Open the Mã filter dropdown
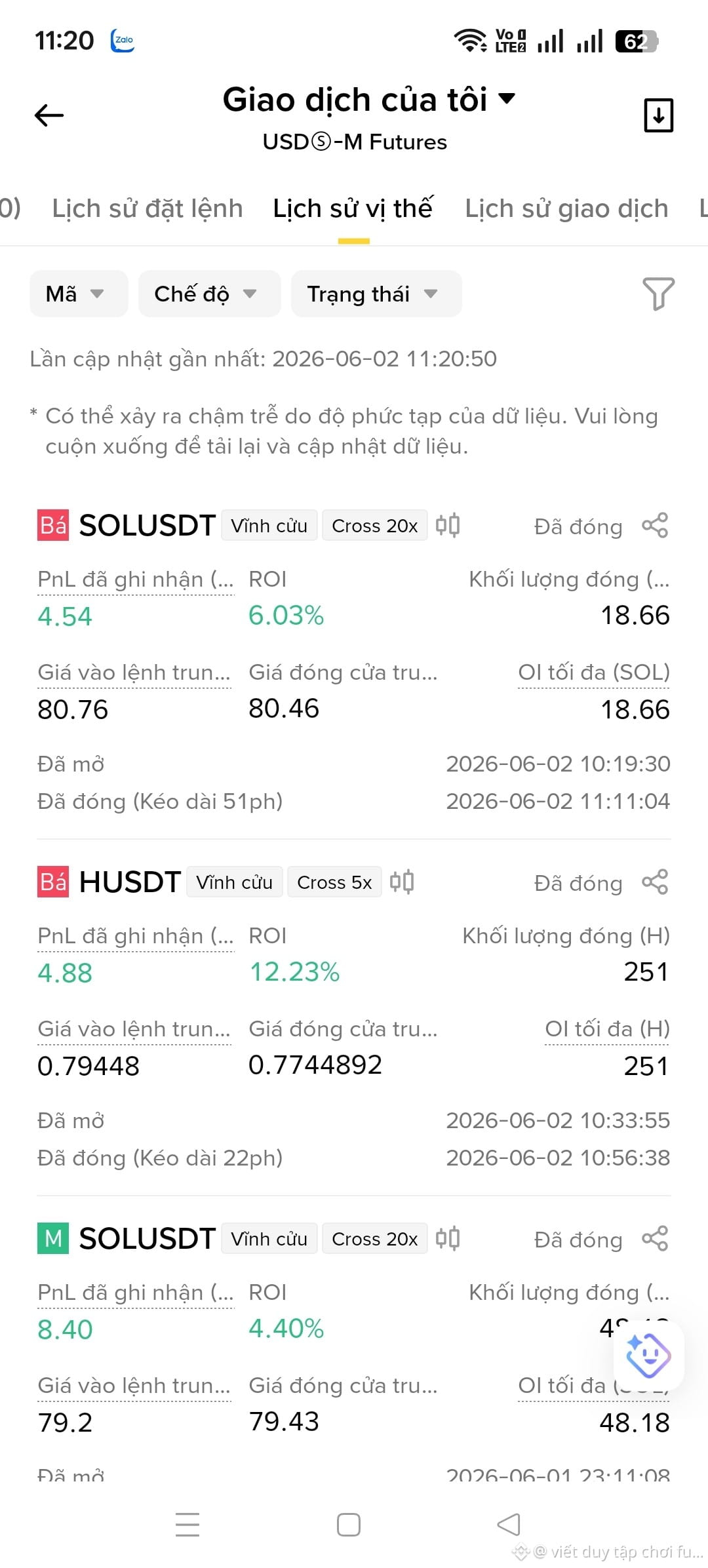 click(x=79, y=294)
